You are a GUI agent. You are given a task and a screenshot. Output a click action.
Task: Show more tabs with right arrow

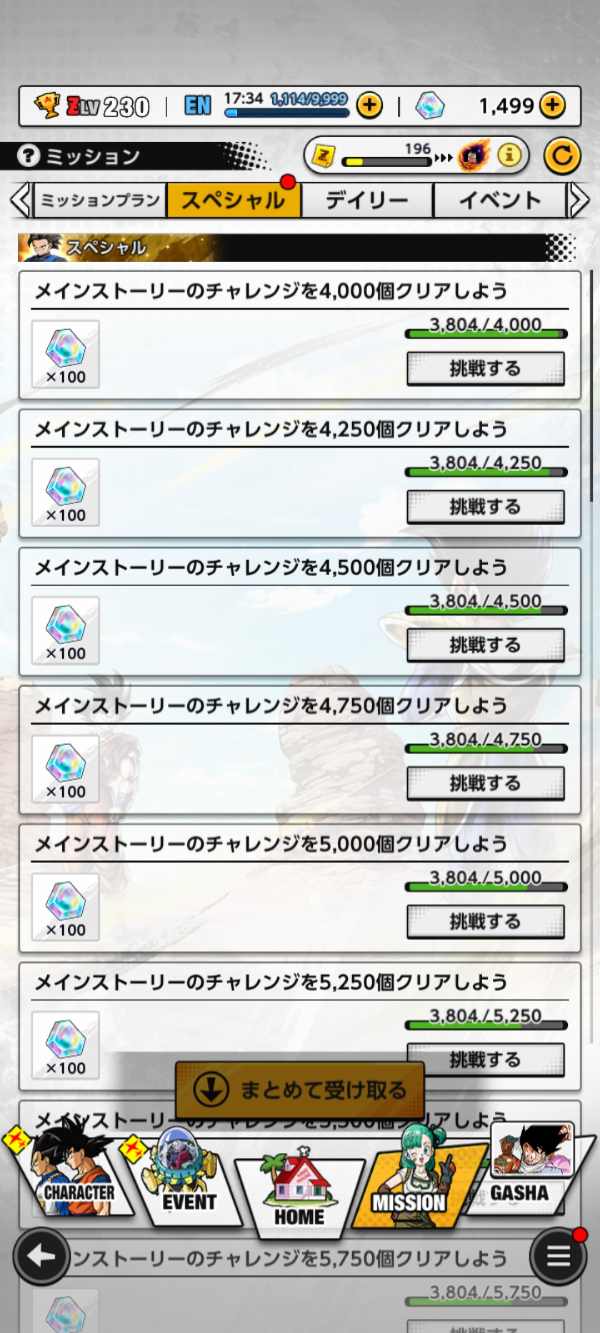click(579, 200)
